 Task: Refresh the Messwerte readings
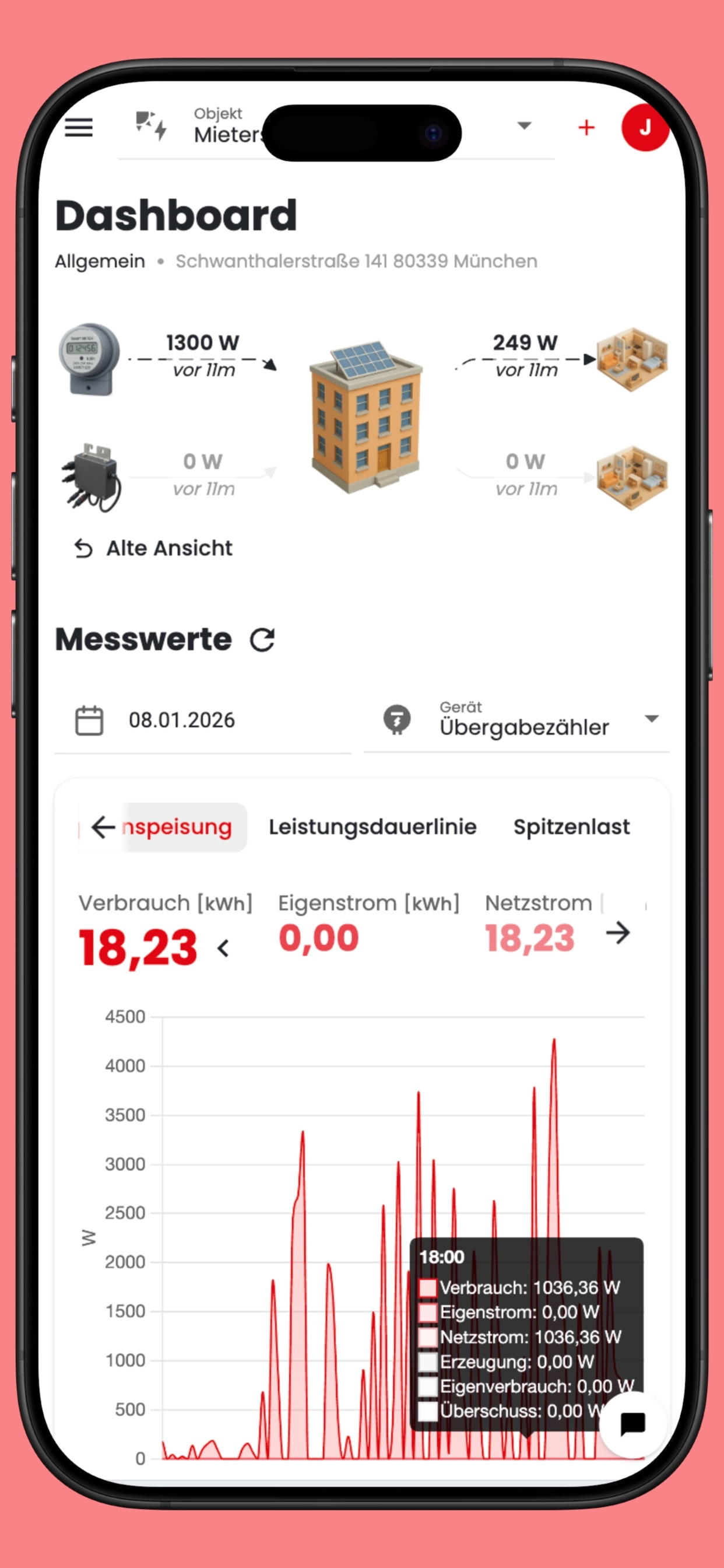coord(262,640)
